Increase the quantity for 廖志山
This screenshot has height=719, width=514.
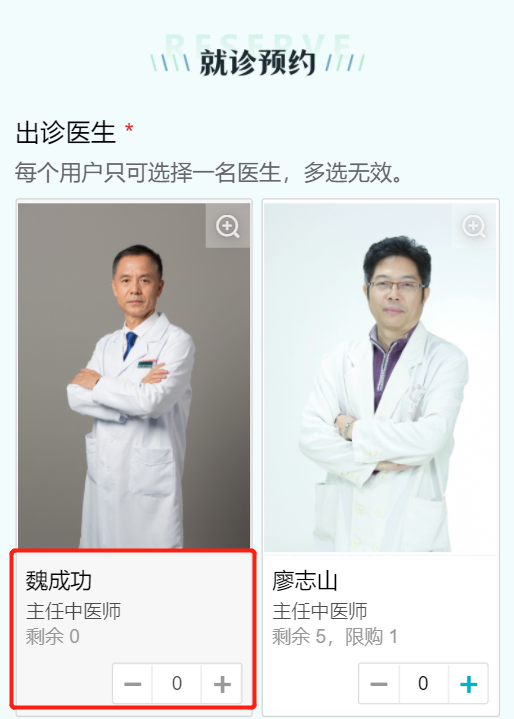pos(468,684)
